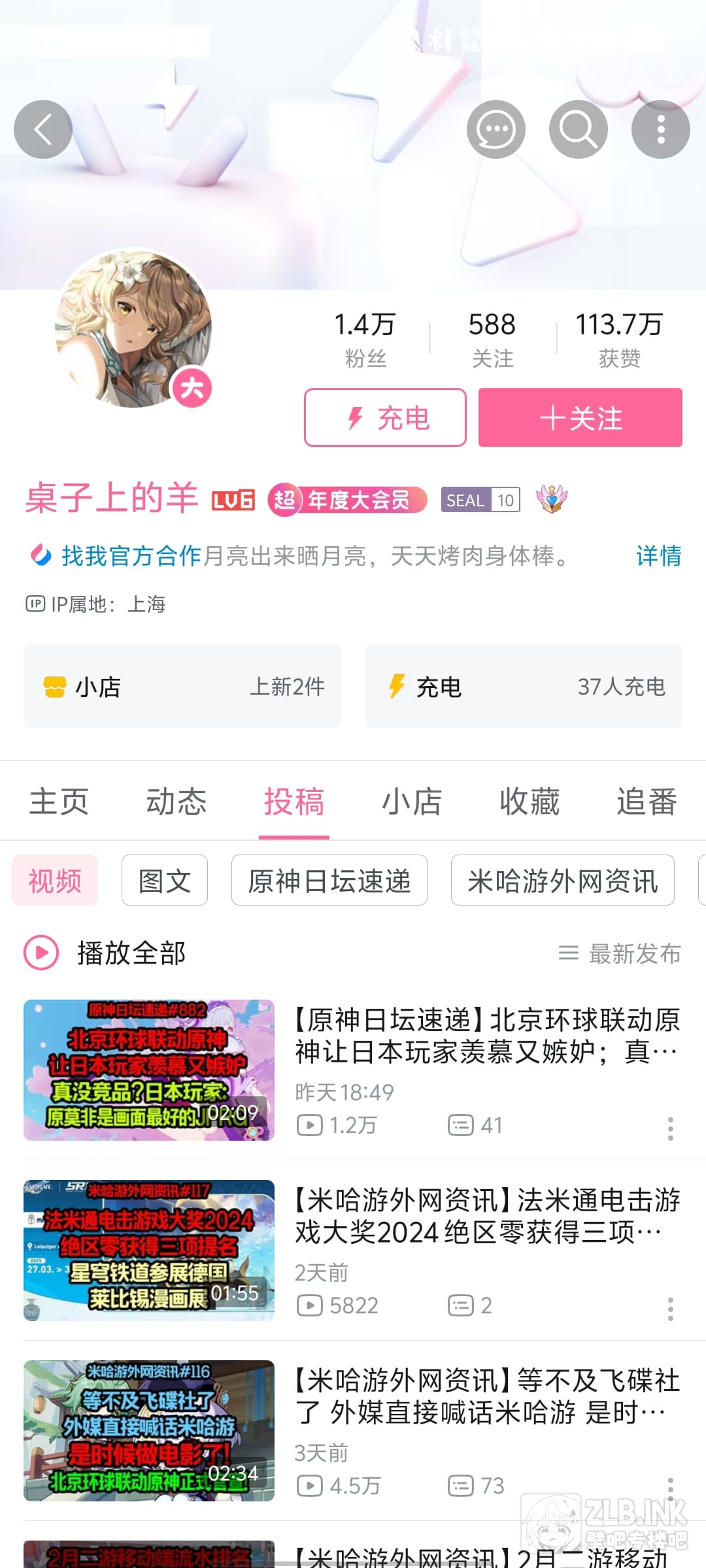Switch to the 主页 tab
The width and height of the screenshot is (706, 1568).
pyautogui.click(x=59, y=801)
